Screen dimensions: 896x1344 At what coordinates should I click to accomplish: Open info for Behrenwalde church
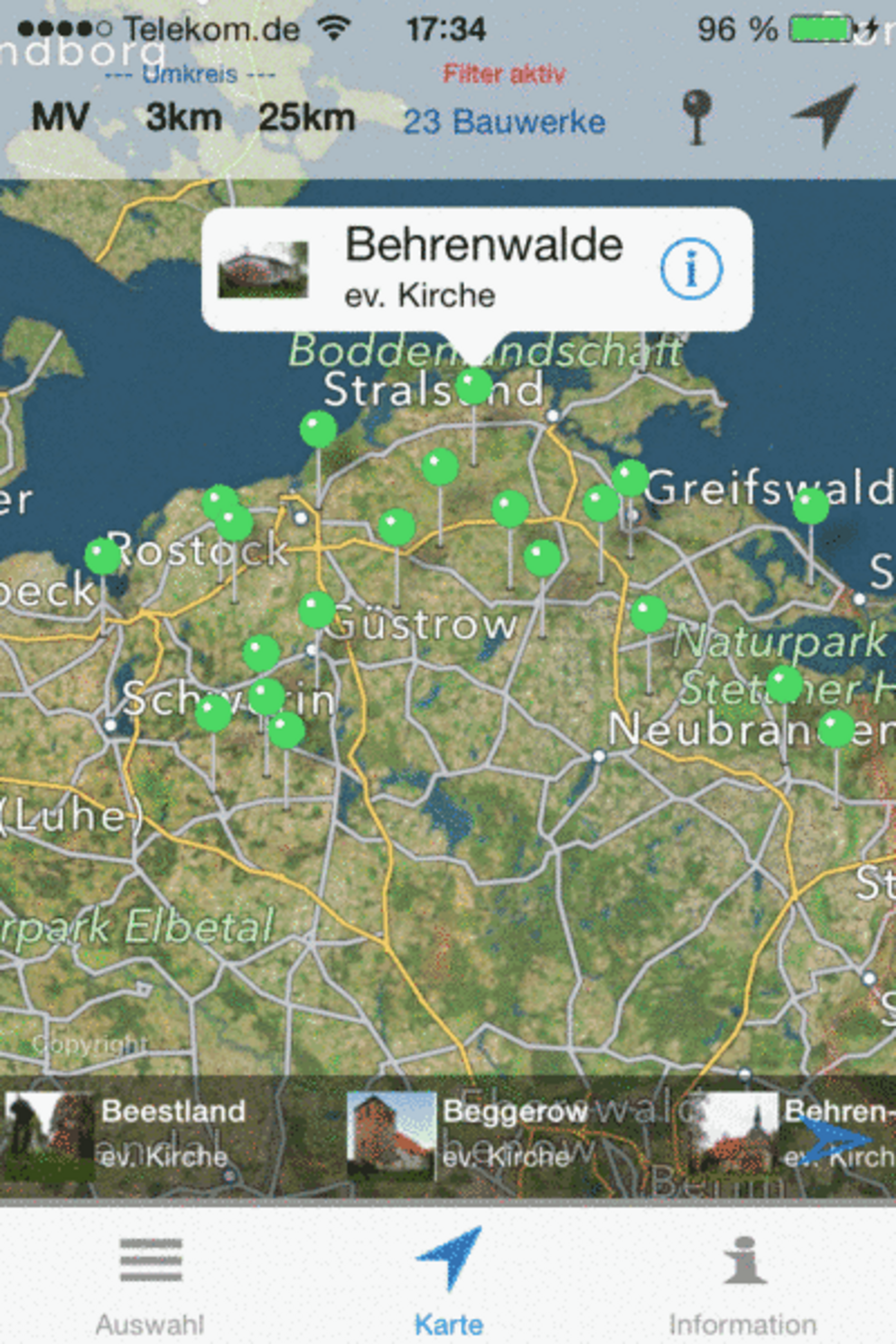click(691, 268)
